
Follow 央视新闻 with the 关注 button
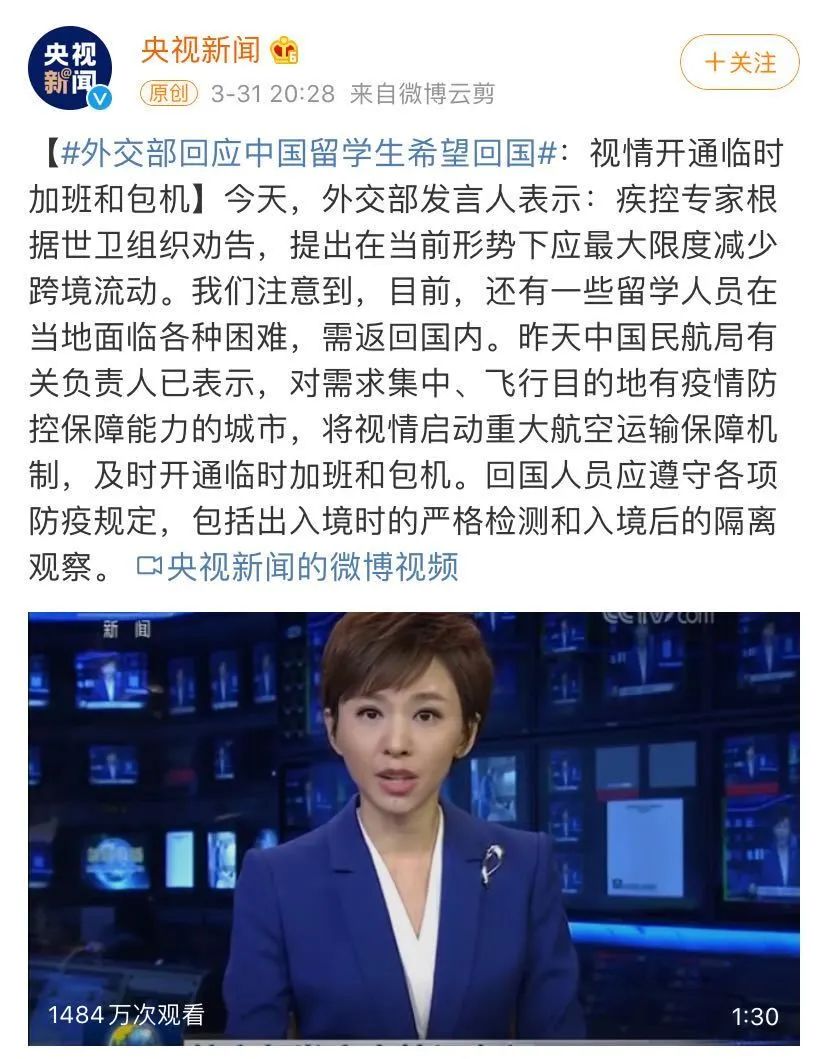[x=739, y=62]
